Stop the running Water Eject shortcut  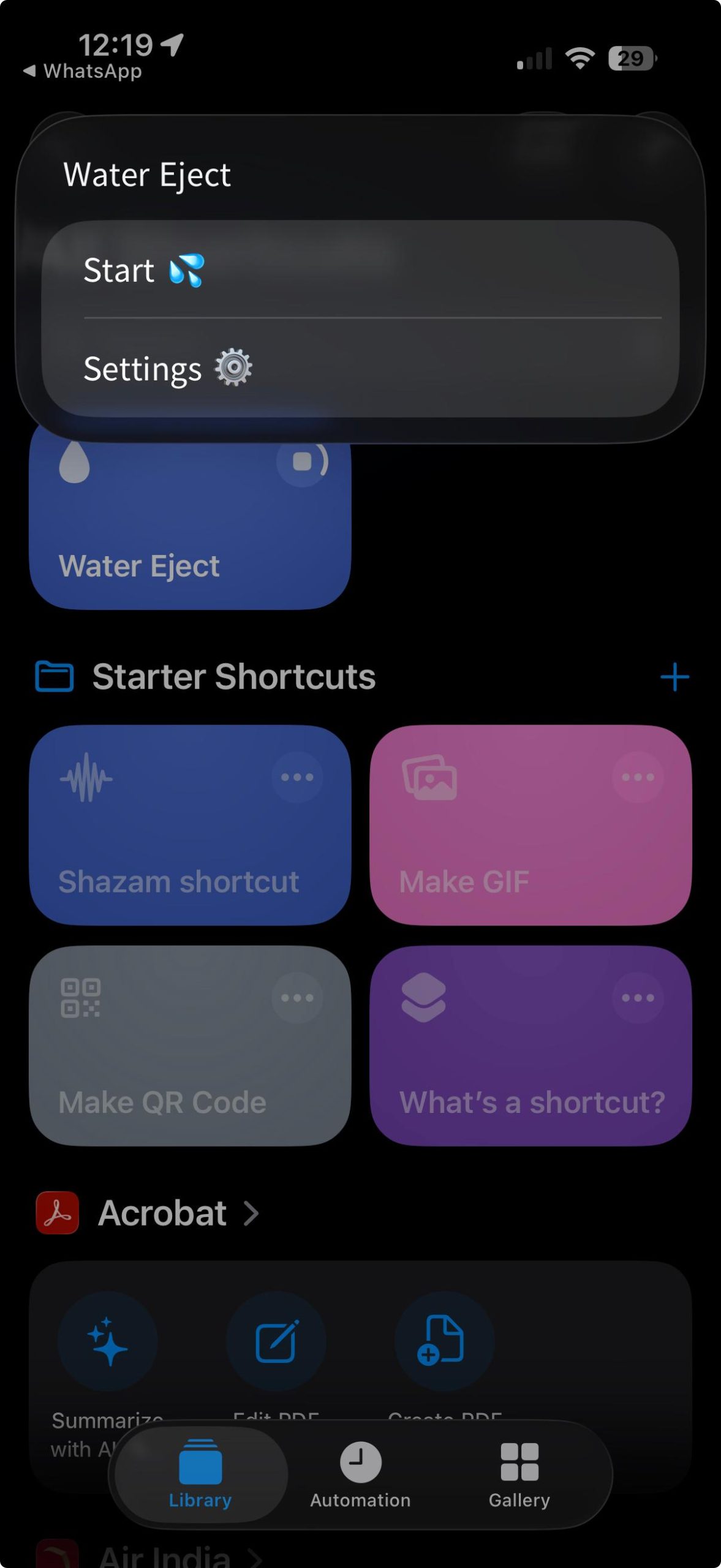(302, 462)
